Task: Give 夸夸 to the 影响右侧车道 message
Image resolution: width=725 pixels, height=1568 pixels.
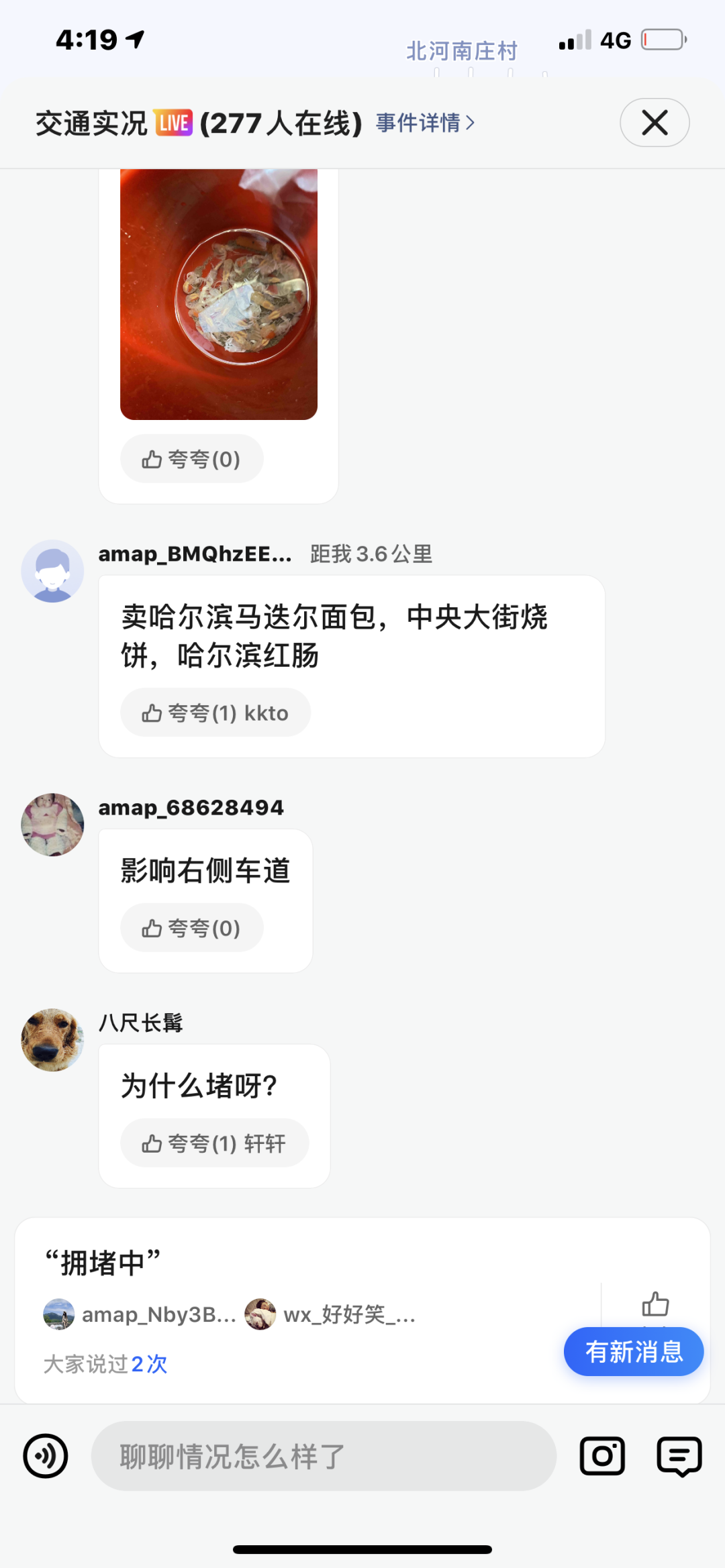Action: pyautogui.click(x=192, y=928)
